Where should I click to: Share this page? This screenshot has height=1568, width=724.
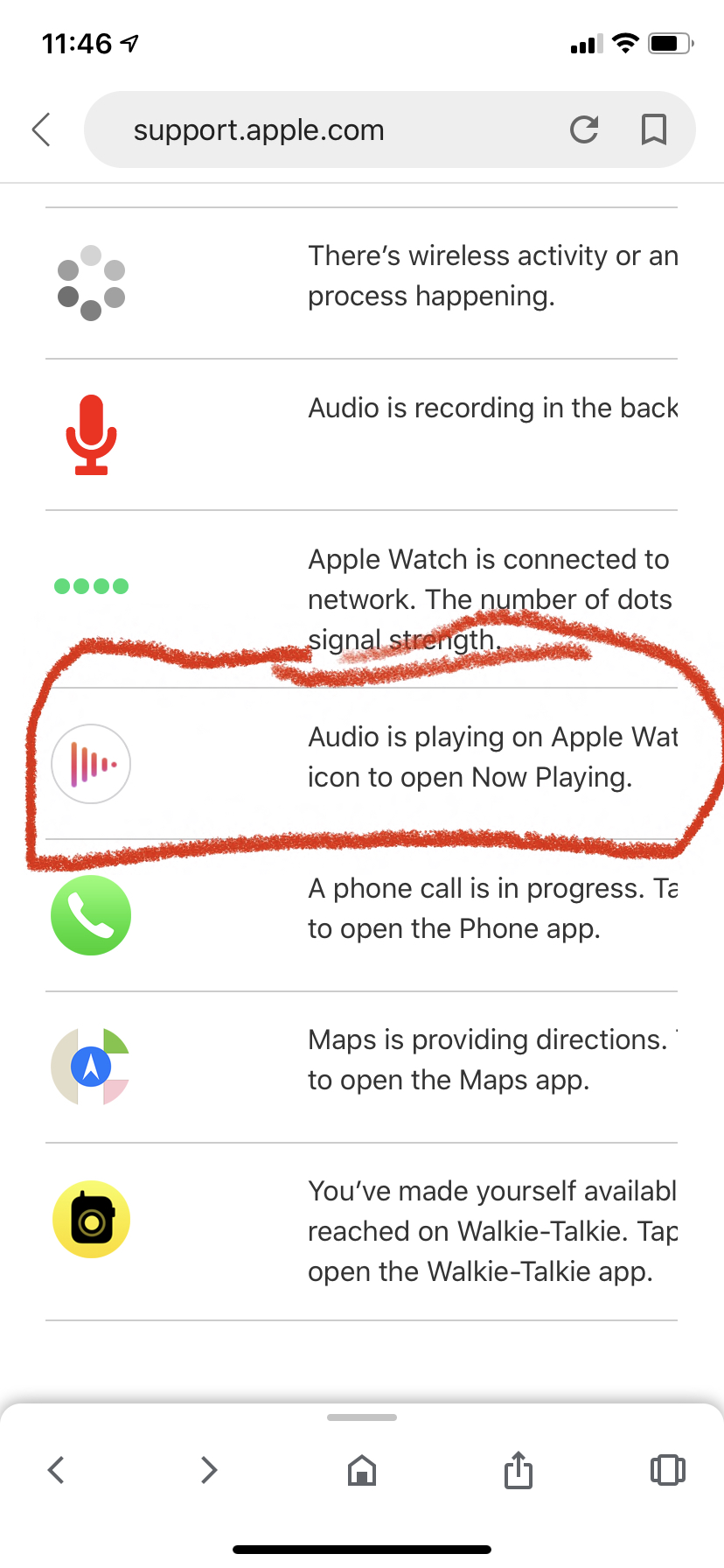(518, 1469)
